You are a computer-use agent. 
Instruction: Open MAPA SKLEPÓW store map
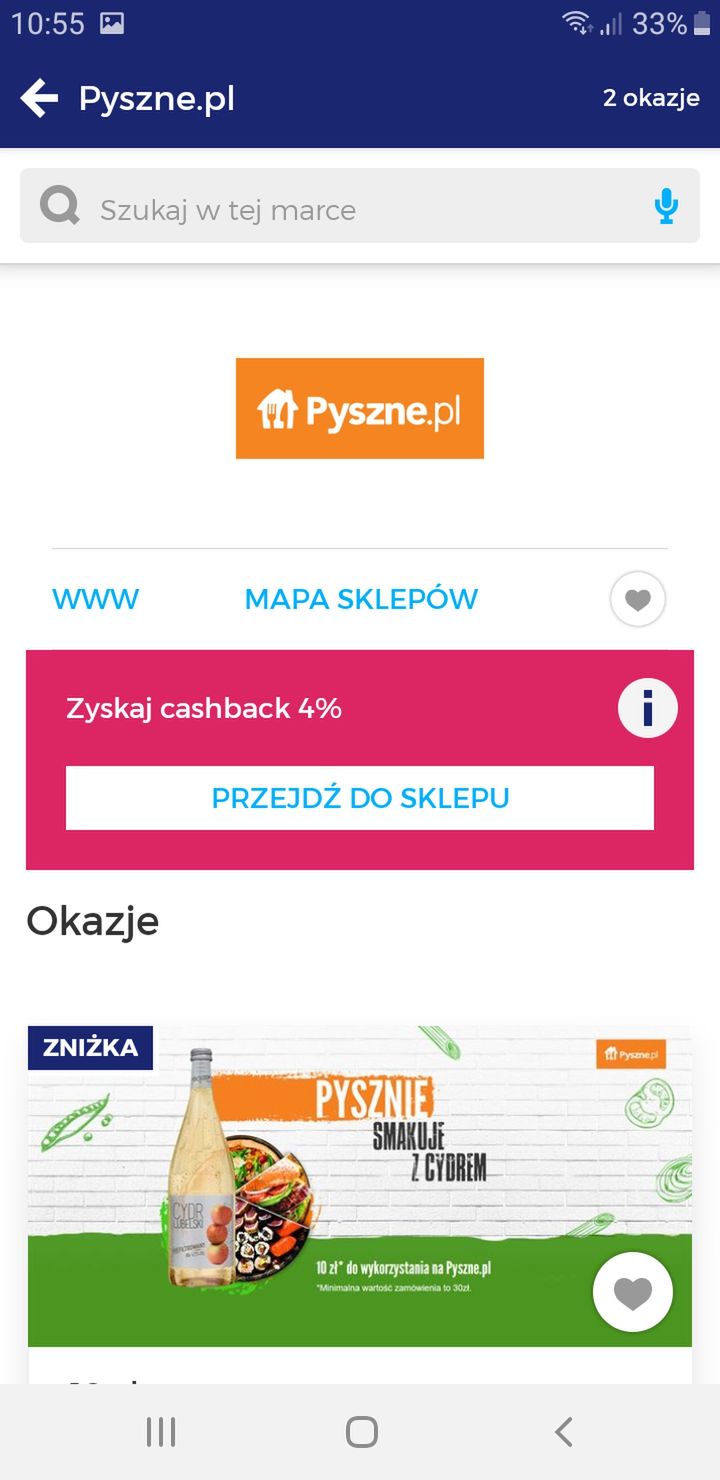(361, 599)
